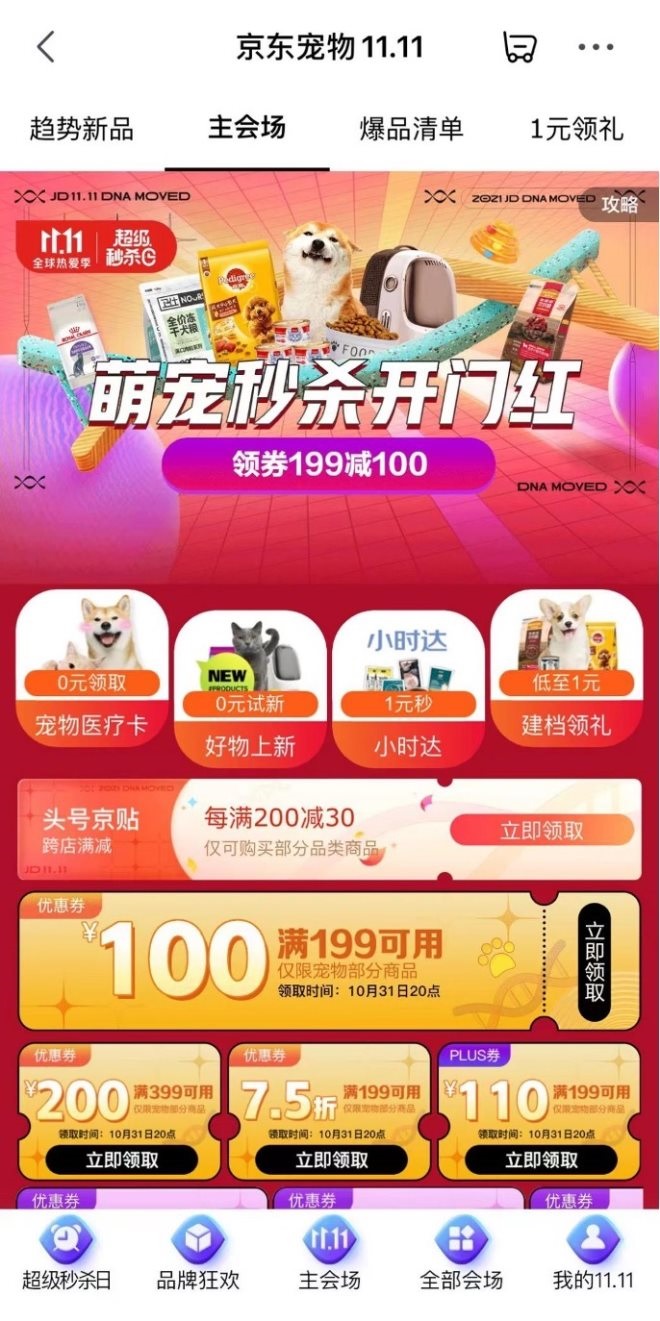Switch to the 爆品清单 tab
660x1321 pixels.
[x=411, y=129]
